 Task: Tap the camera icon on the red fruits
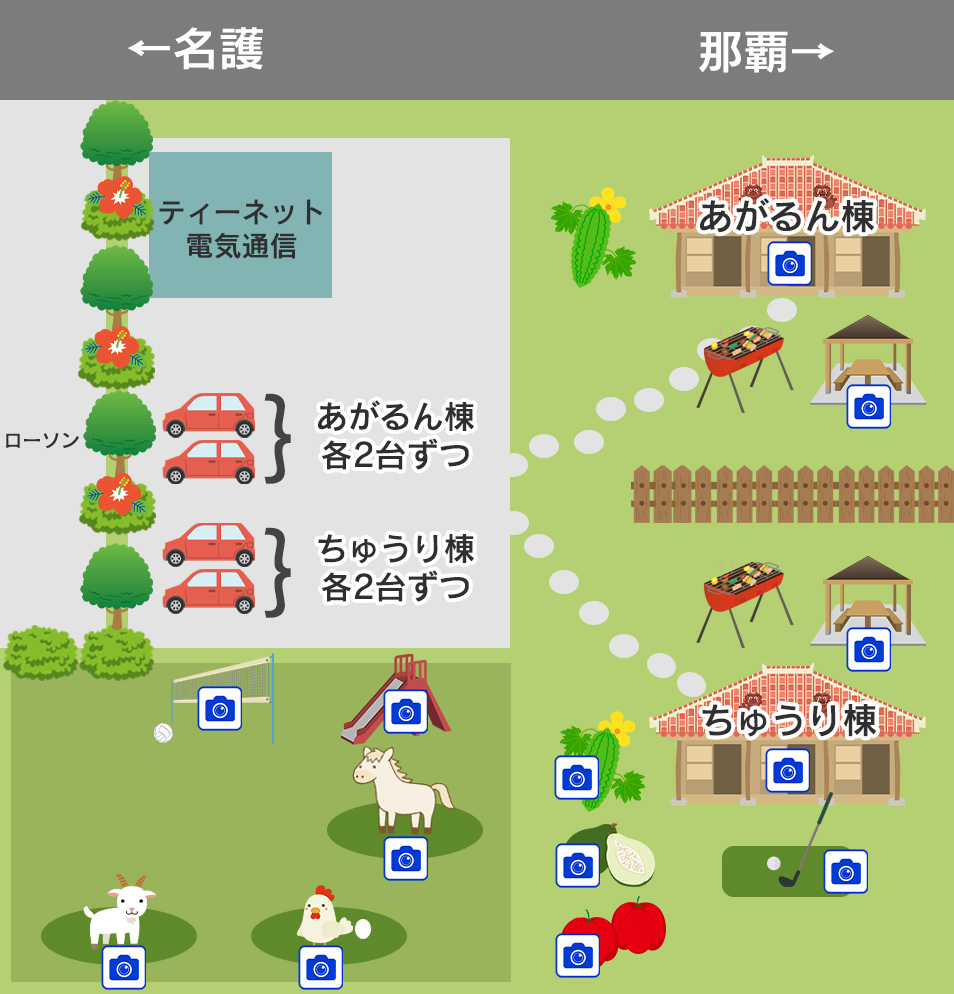577,955
